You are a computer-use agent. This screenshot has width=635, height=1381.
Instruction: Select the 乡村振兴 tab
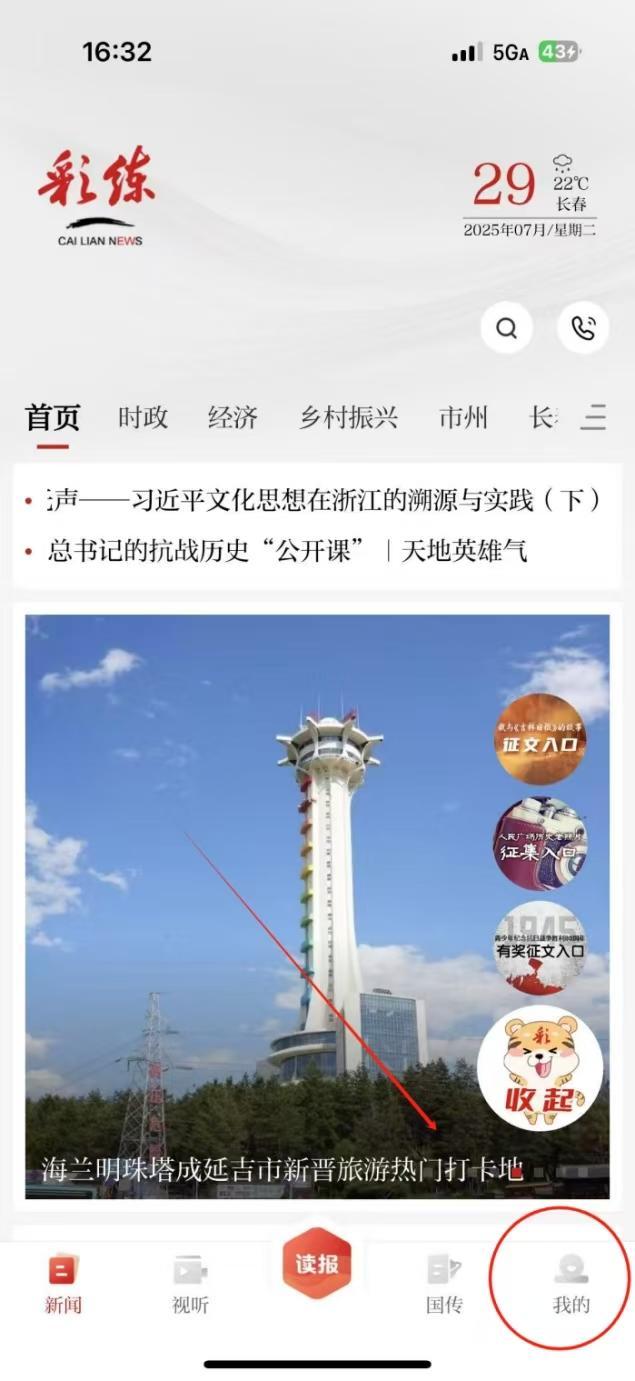click(x=348, y=417)
